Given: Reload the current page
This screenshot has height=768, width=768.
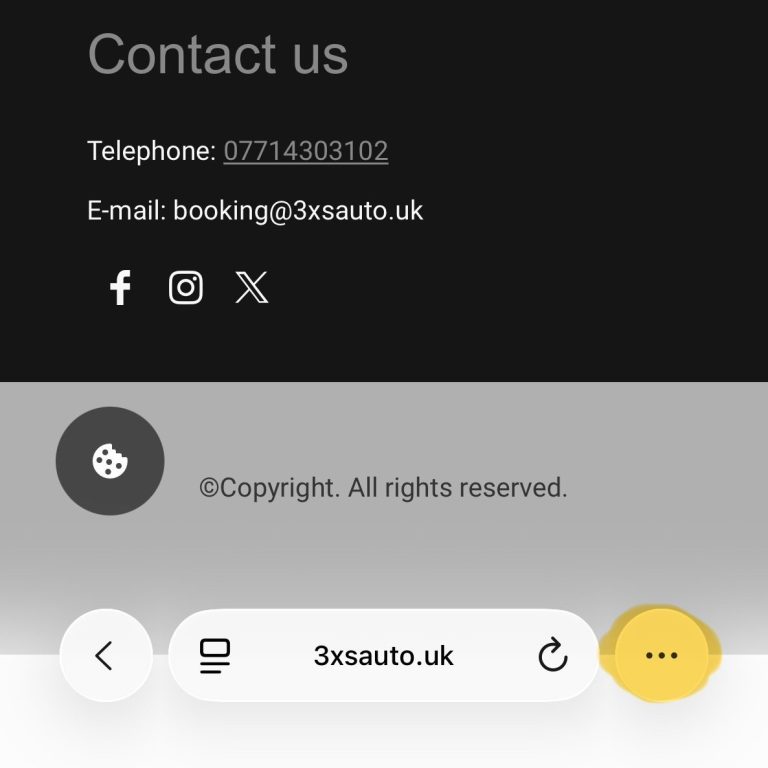Looking at the screenshot, I should tap(552, 656).
